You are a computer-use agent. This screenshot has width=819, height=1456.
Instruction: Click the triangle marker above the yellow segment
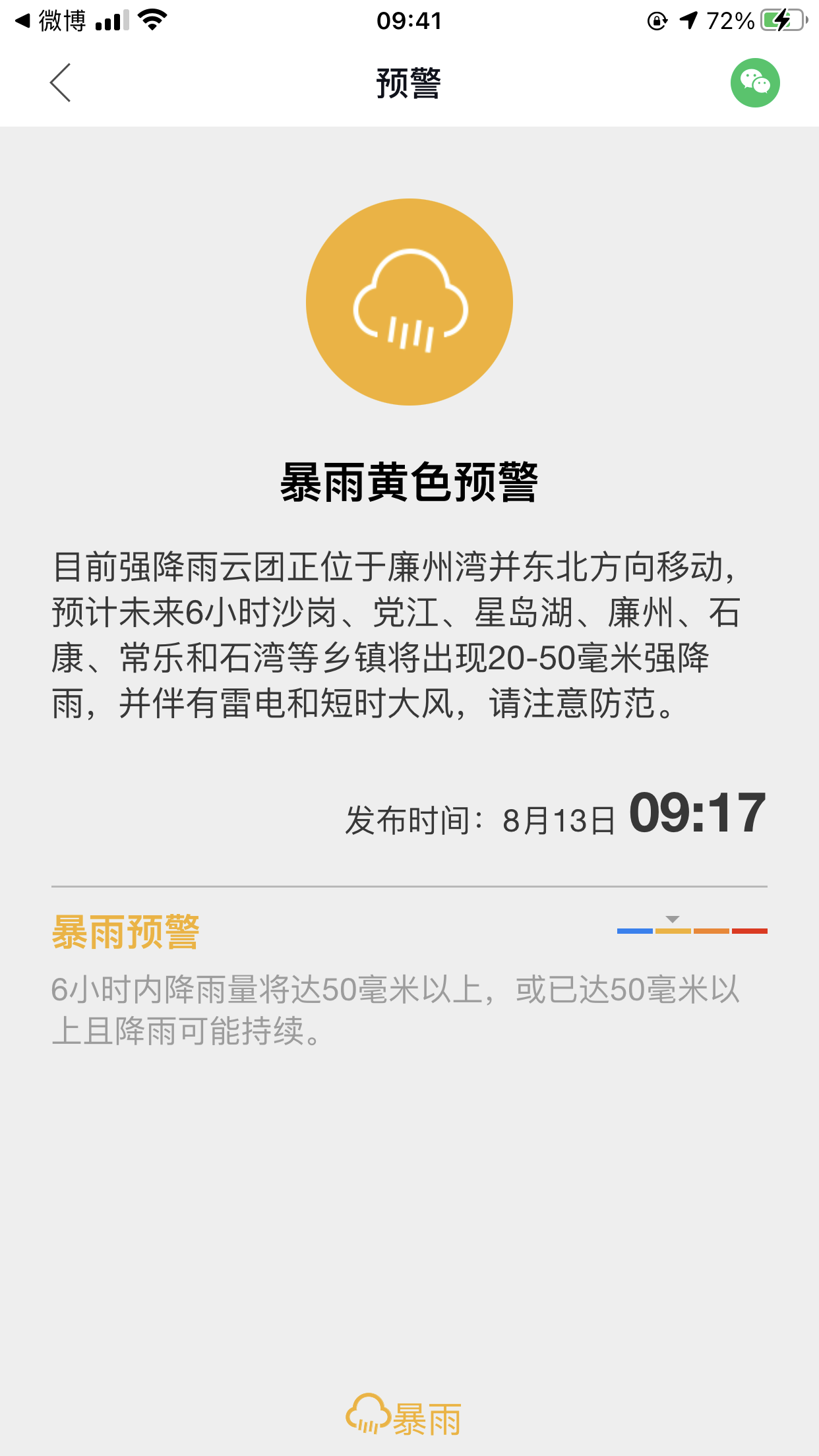pyautogui.click(x=671, y=918)
